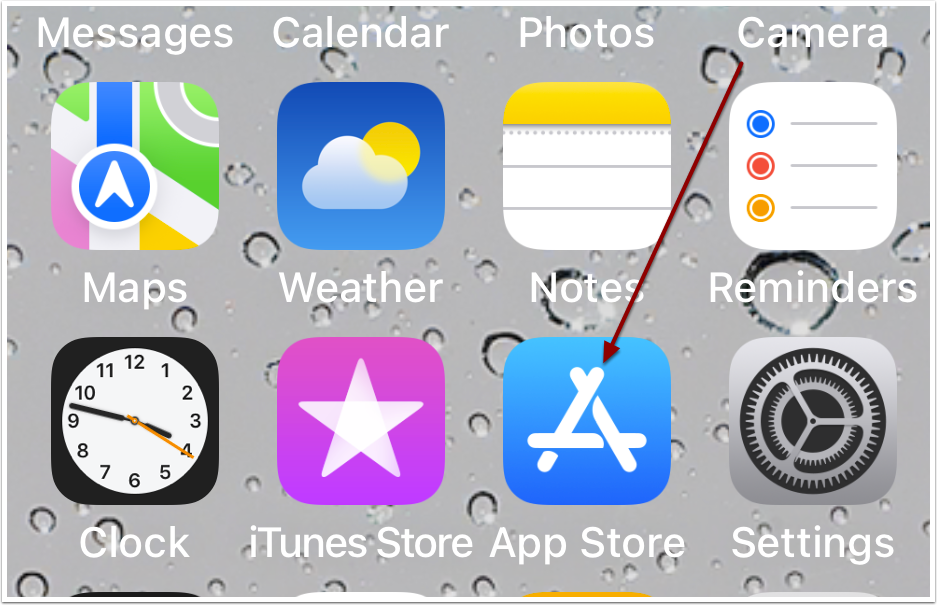Launch the Weather app

[x=361, y=166]
